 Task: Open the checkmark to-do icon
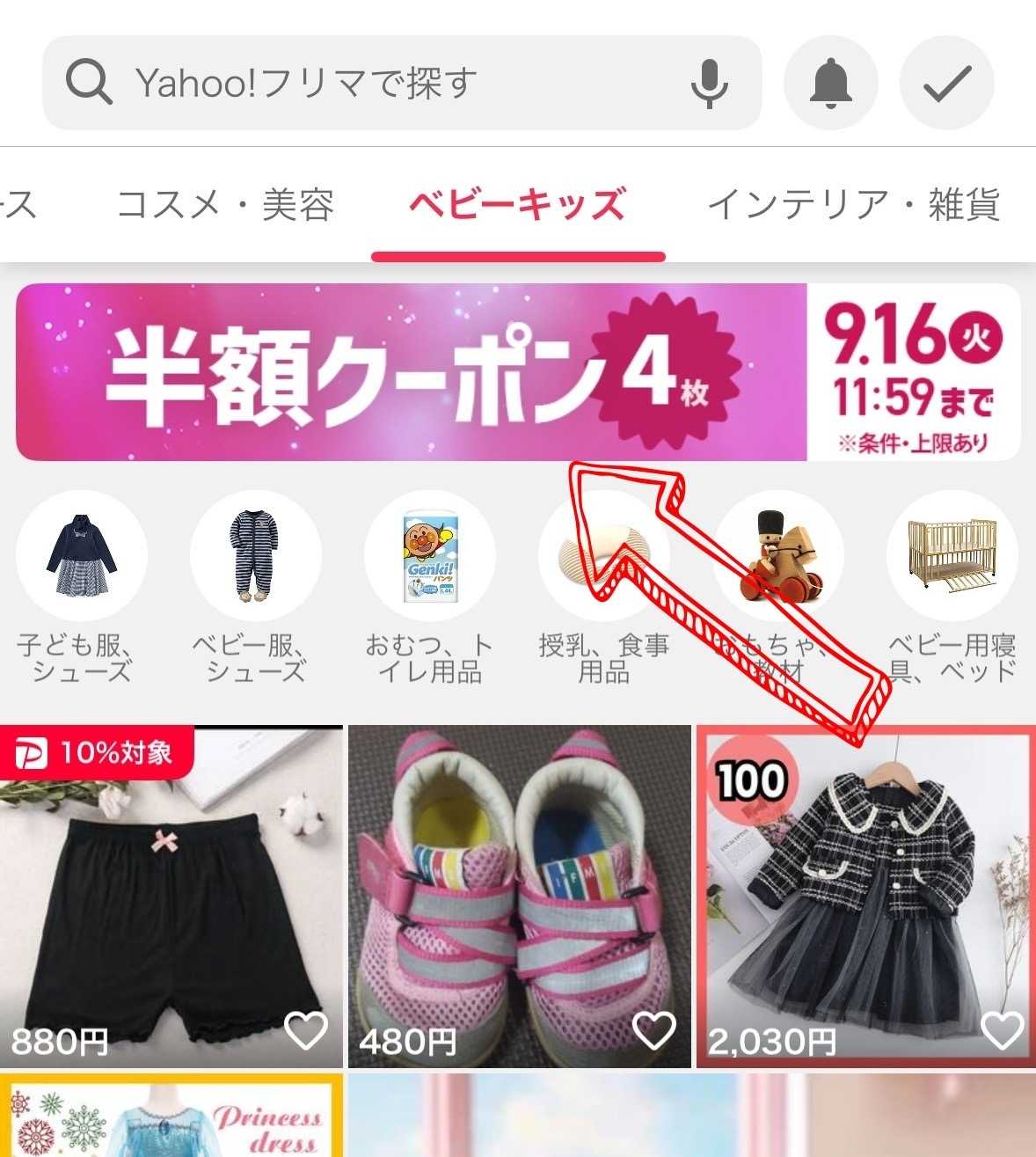[946, 84]
